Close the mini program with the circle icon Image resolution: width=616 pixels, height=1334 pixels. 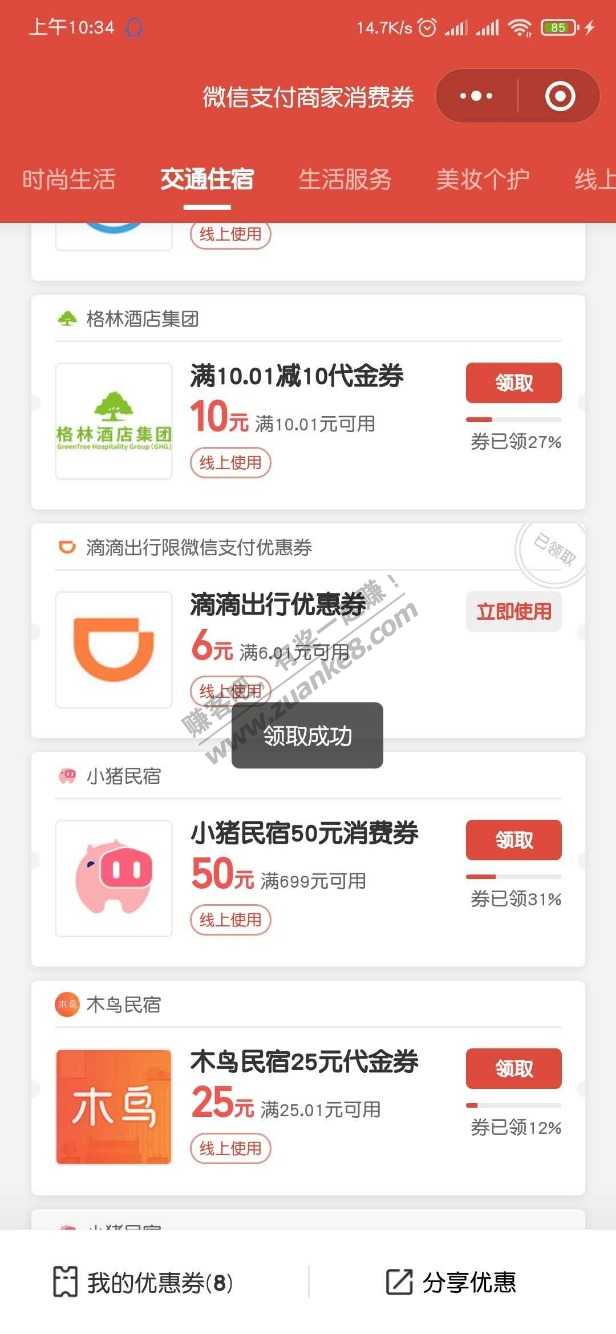560,97
